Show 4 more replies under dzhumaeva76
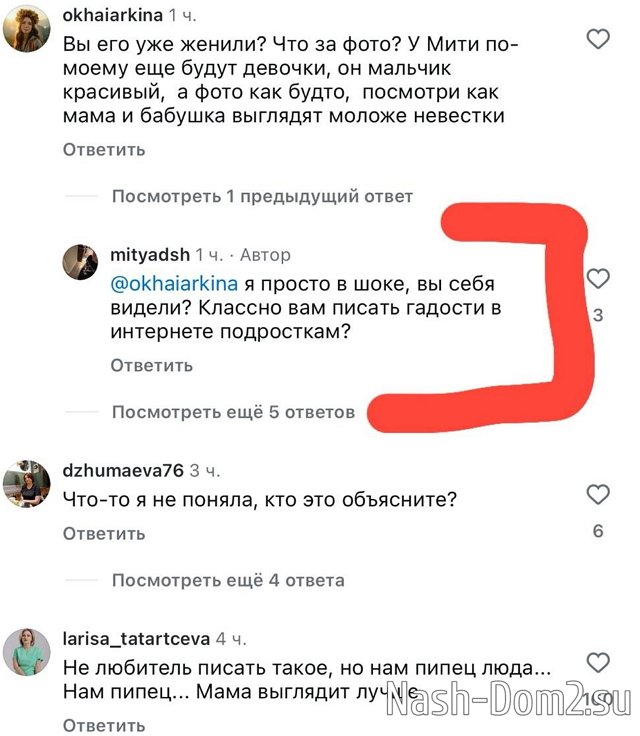 tap(228, 580)
